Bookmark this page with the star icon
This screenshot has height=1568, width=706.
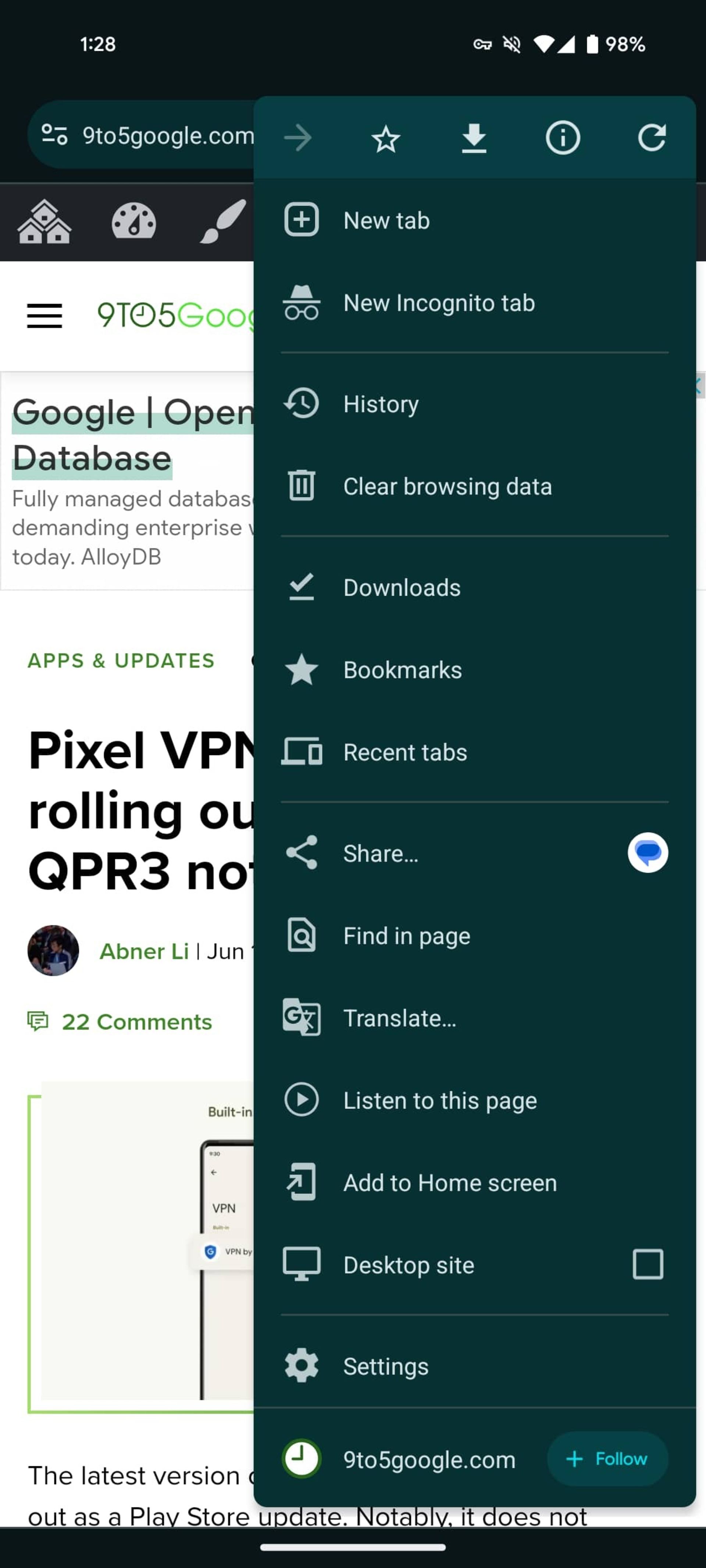386,139
